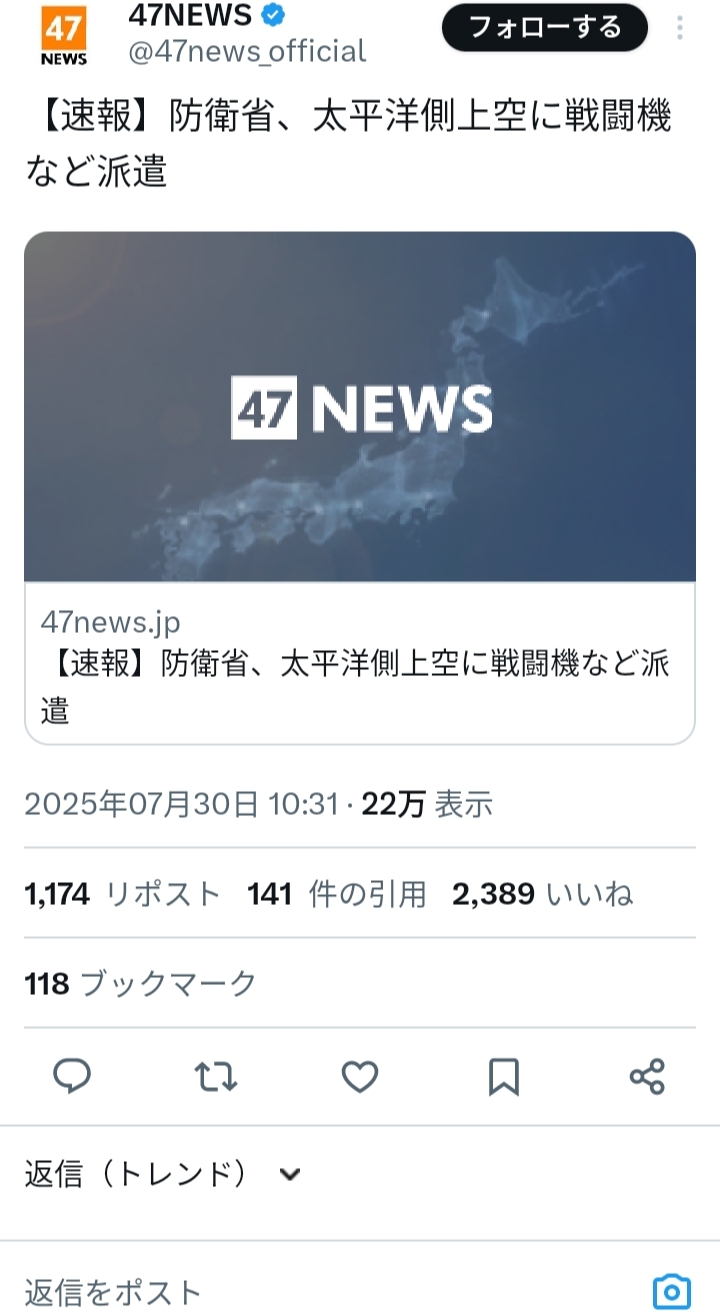Screen dimensions: 720x1316
Task: Expand the 返信（トレンド）sort dropdown
Action: click(163, 1174)
